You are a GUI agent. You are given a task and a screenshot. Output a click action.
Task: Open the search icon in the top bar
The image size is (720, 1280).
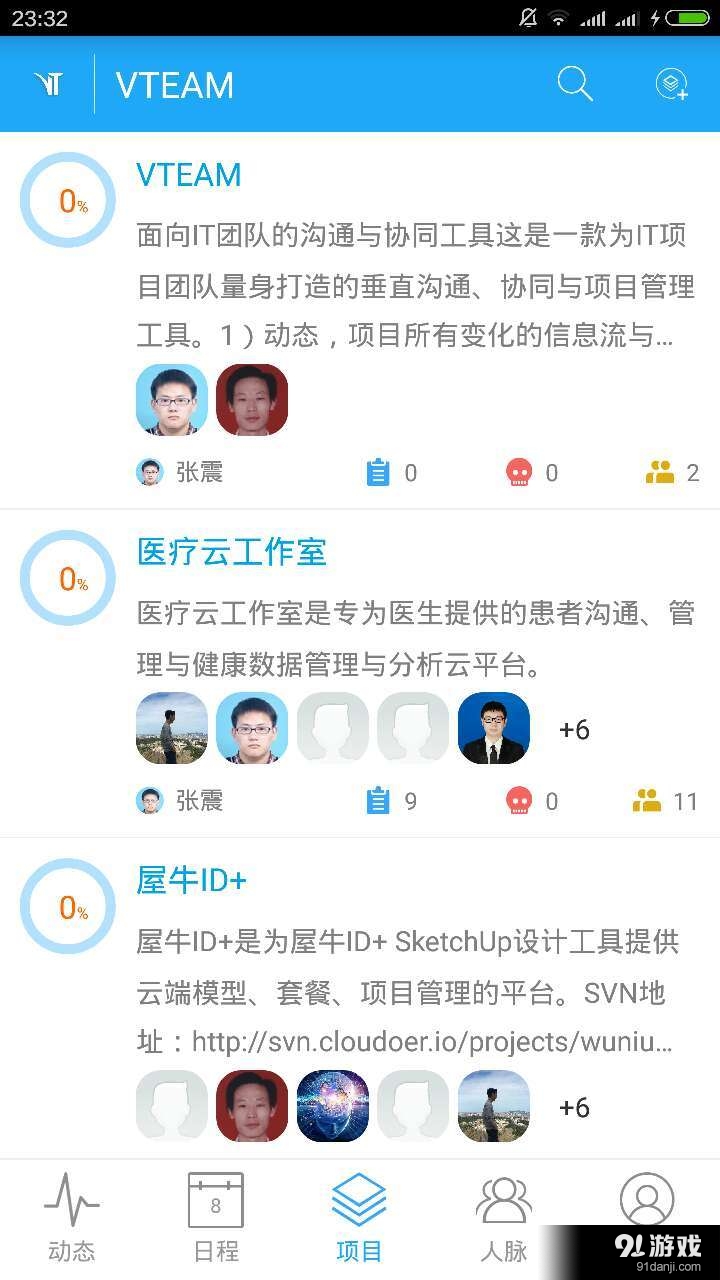pos(575,85)
